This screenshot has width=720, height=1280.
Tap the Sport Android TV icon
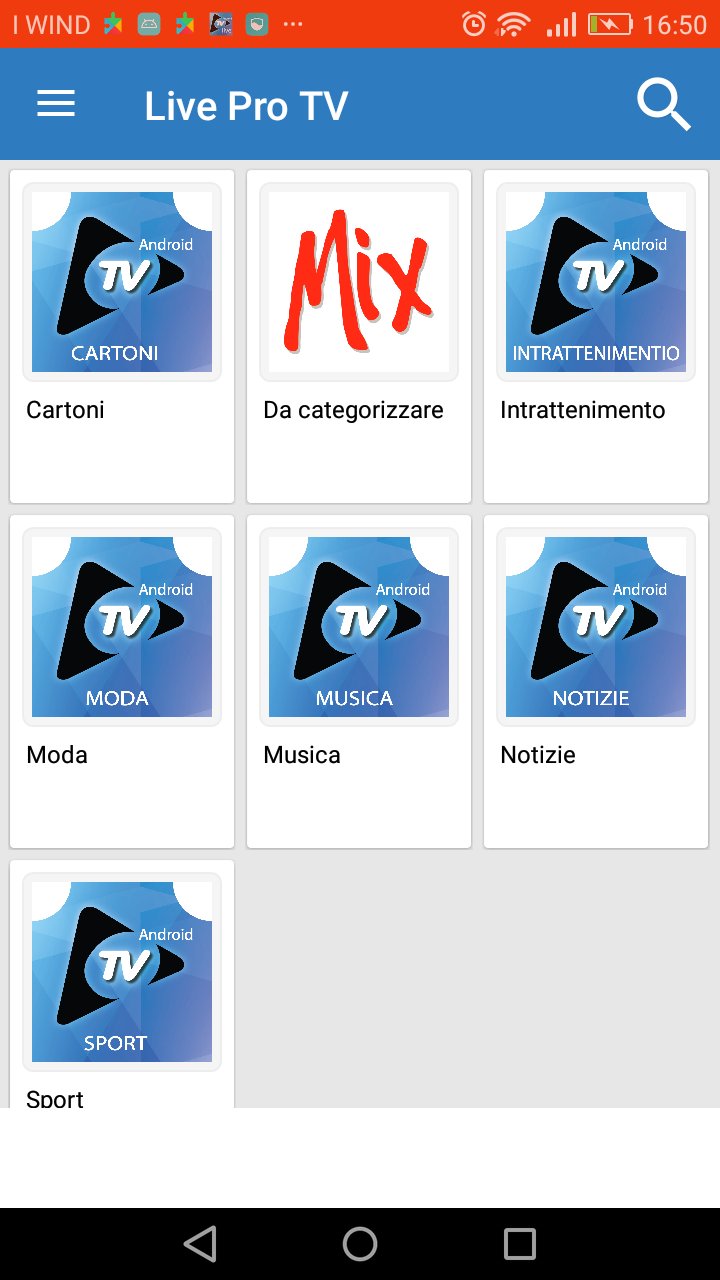tap(121, 970)
